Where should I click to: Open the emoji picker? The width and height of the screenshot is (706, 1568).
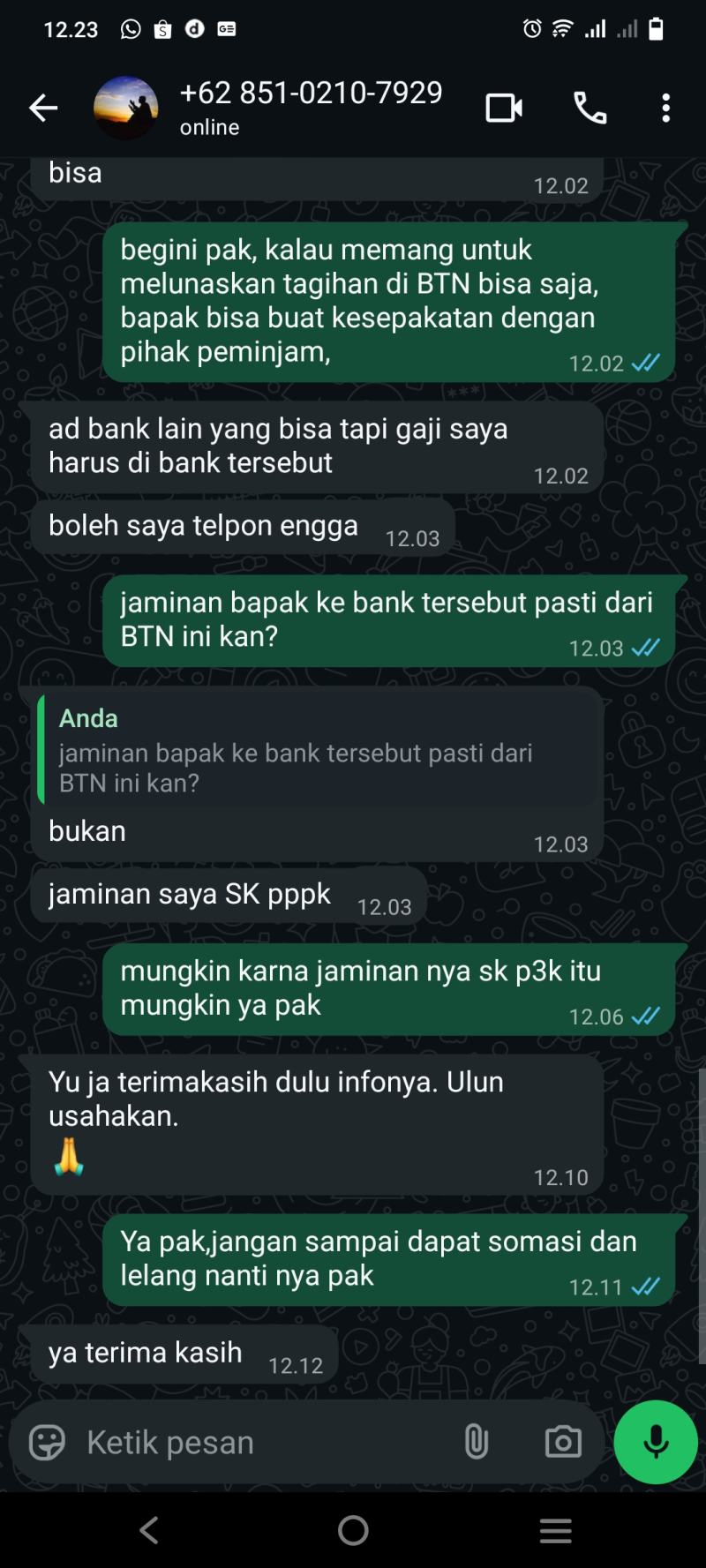click(x=48, y=1443)
